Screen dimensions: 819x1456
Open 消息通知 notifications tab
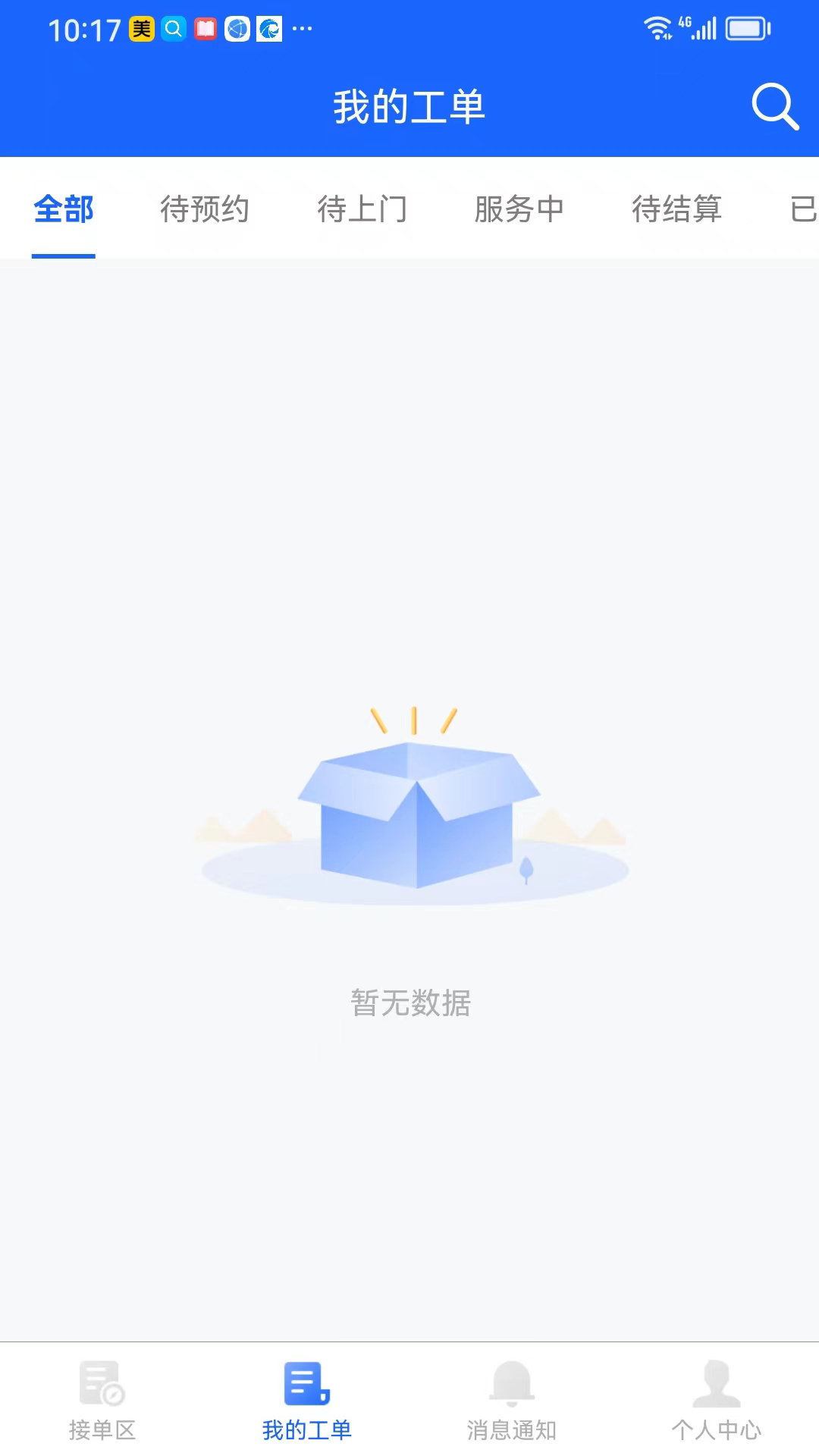512,1401
